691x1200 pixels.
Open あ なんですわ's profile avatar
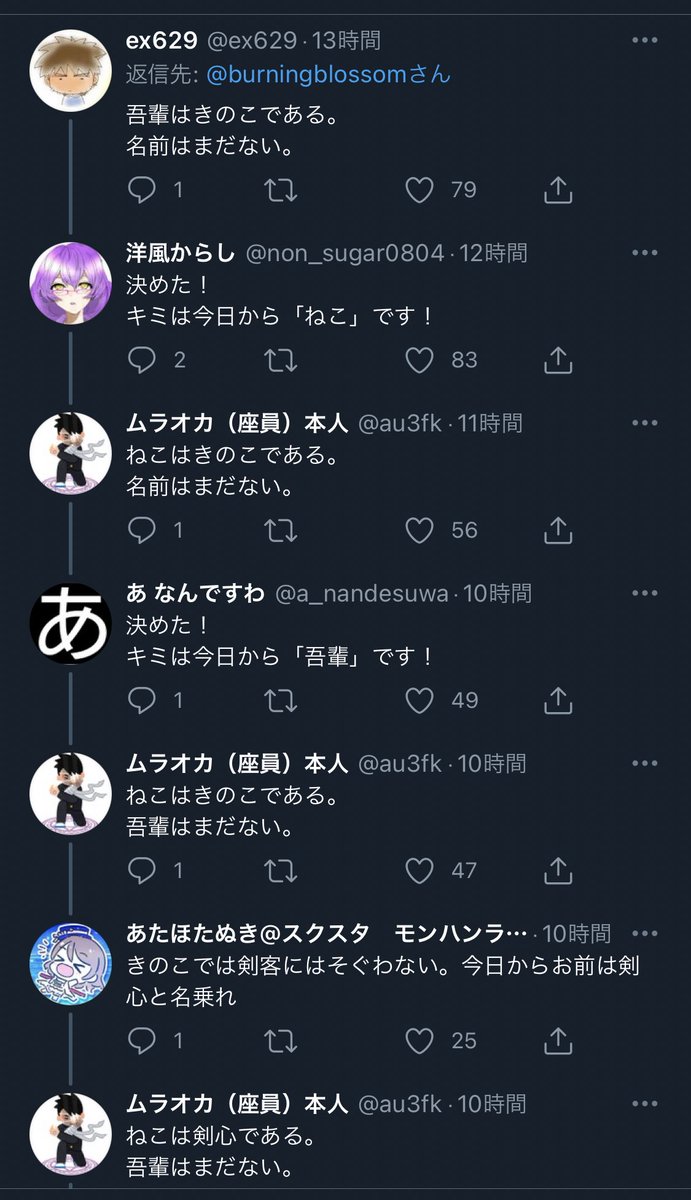pos(70,623)
